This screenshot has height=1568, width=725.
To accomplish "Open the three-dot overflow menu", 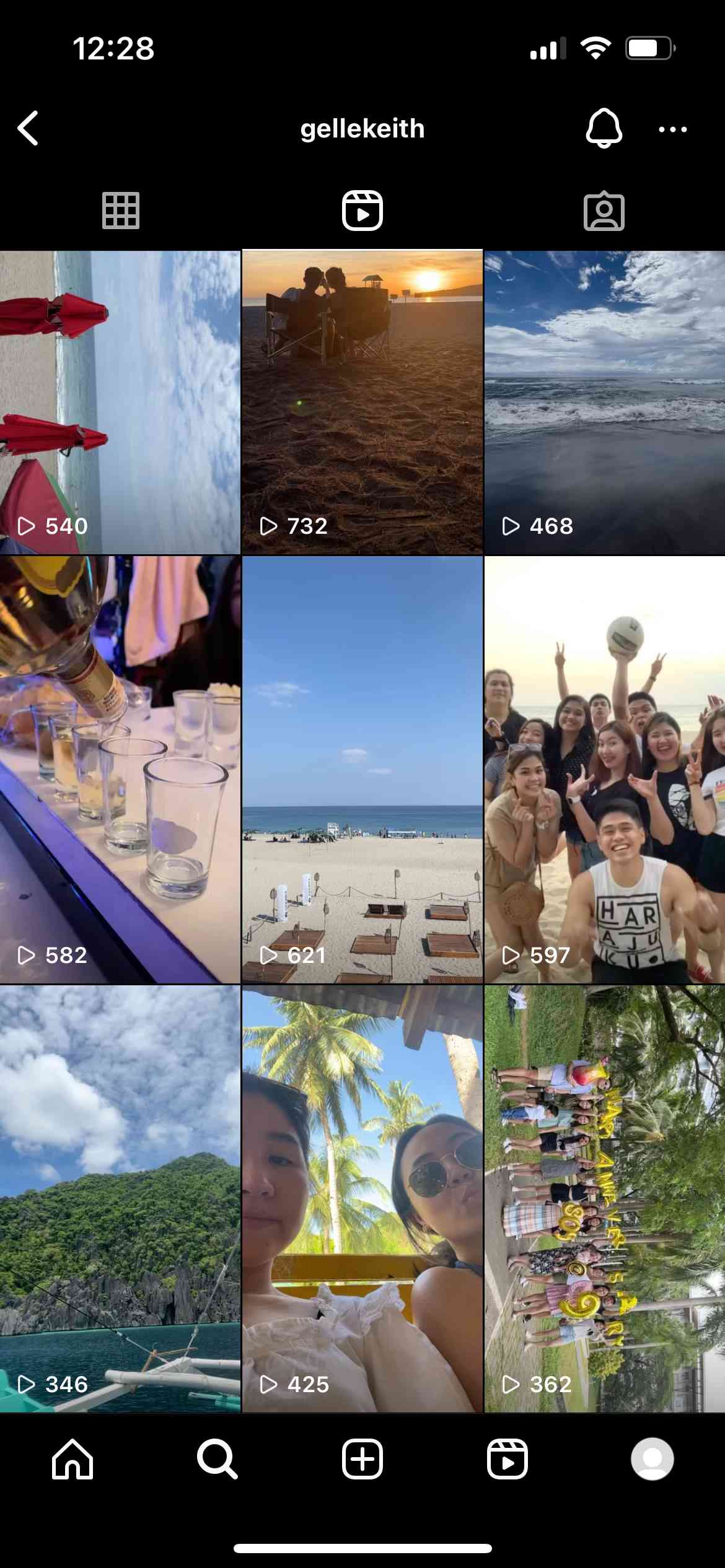I will (x=672, y=129).
